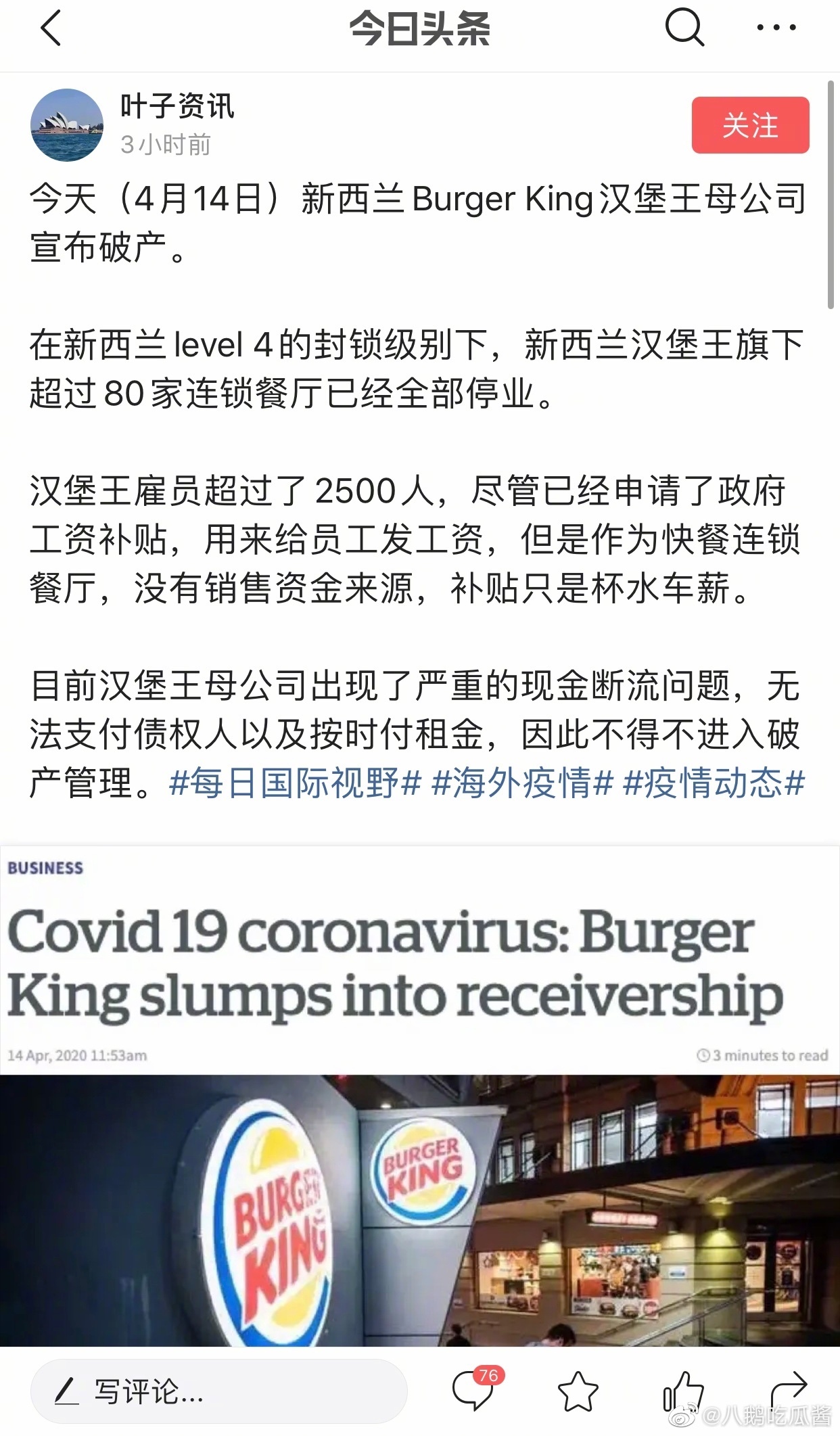Follow 叶子资讯 with the 关注 button
Image resolution: width=840 pixels, height=1436 pixels.
click(x=750, y=125)
